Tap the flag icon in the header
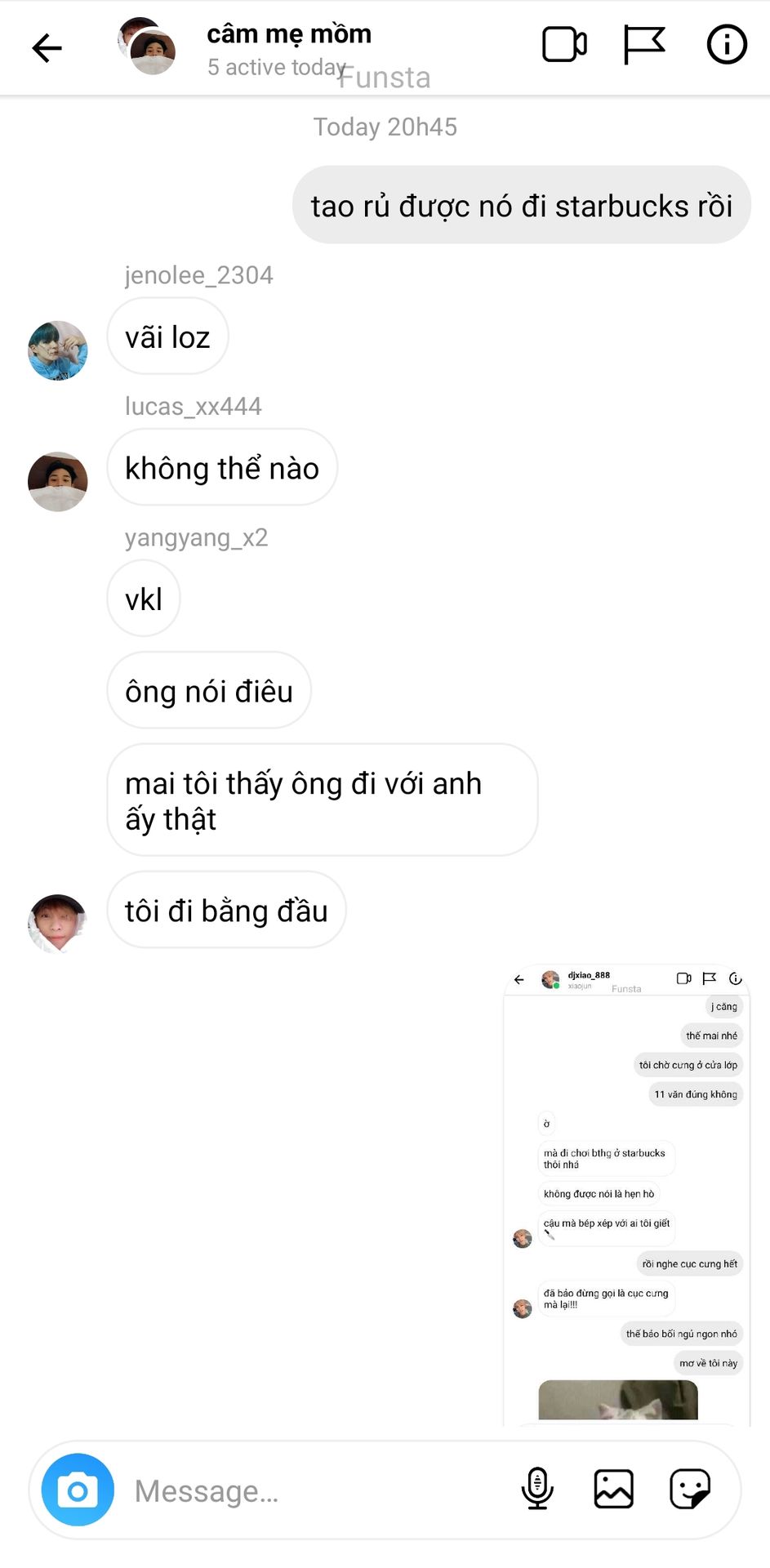This screenshot has width=770, height=1568. (644, 45)
